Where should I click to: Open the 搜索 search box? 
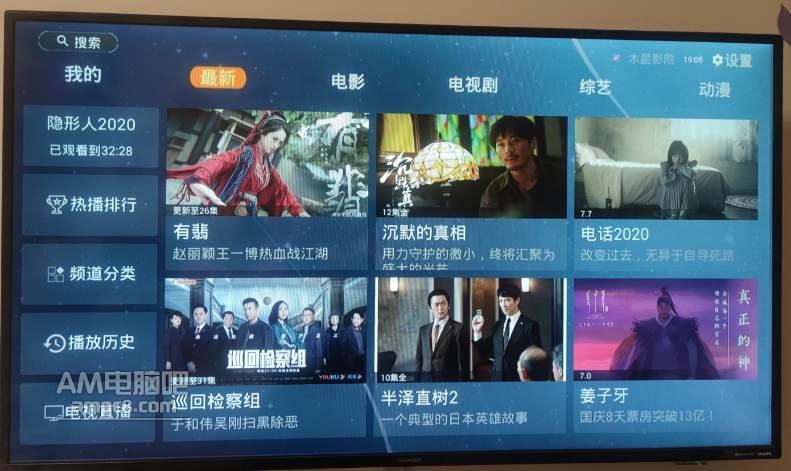pos(78,42)
